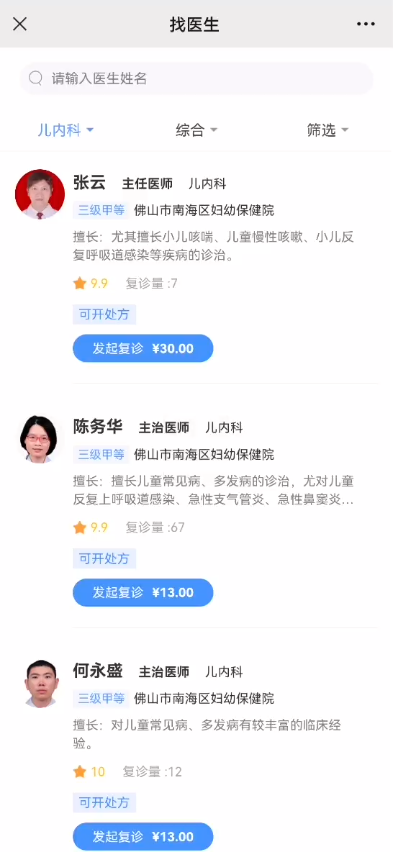The image size is (393, 852).
Task: Close the 找医生 page with the X
Action: [20, 24]
